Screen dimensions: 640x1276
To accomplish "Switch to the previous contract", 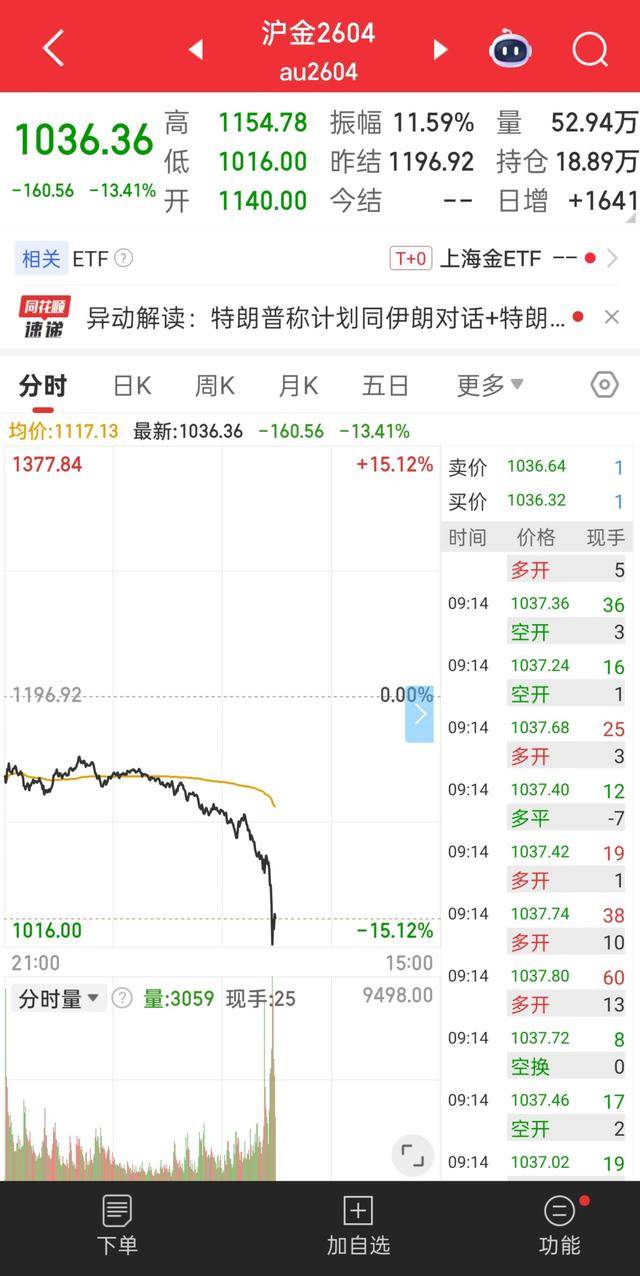I will [196, 49].
